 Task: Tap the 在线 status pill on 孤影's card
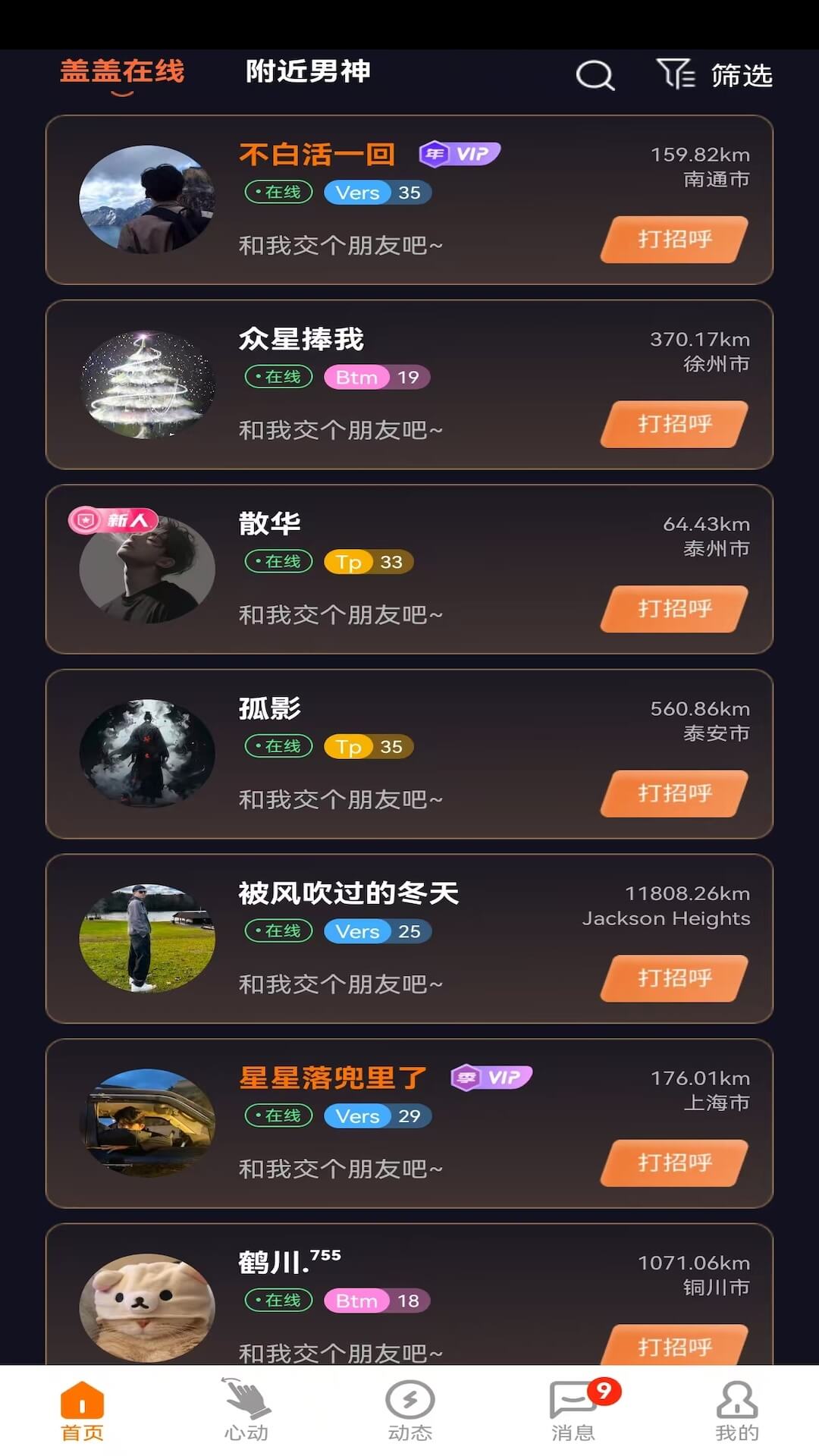tap(277, 746)
